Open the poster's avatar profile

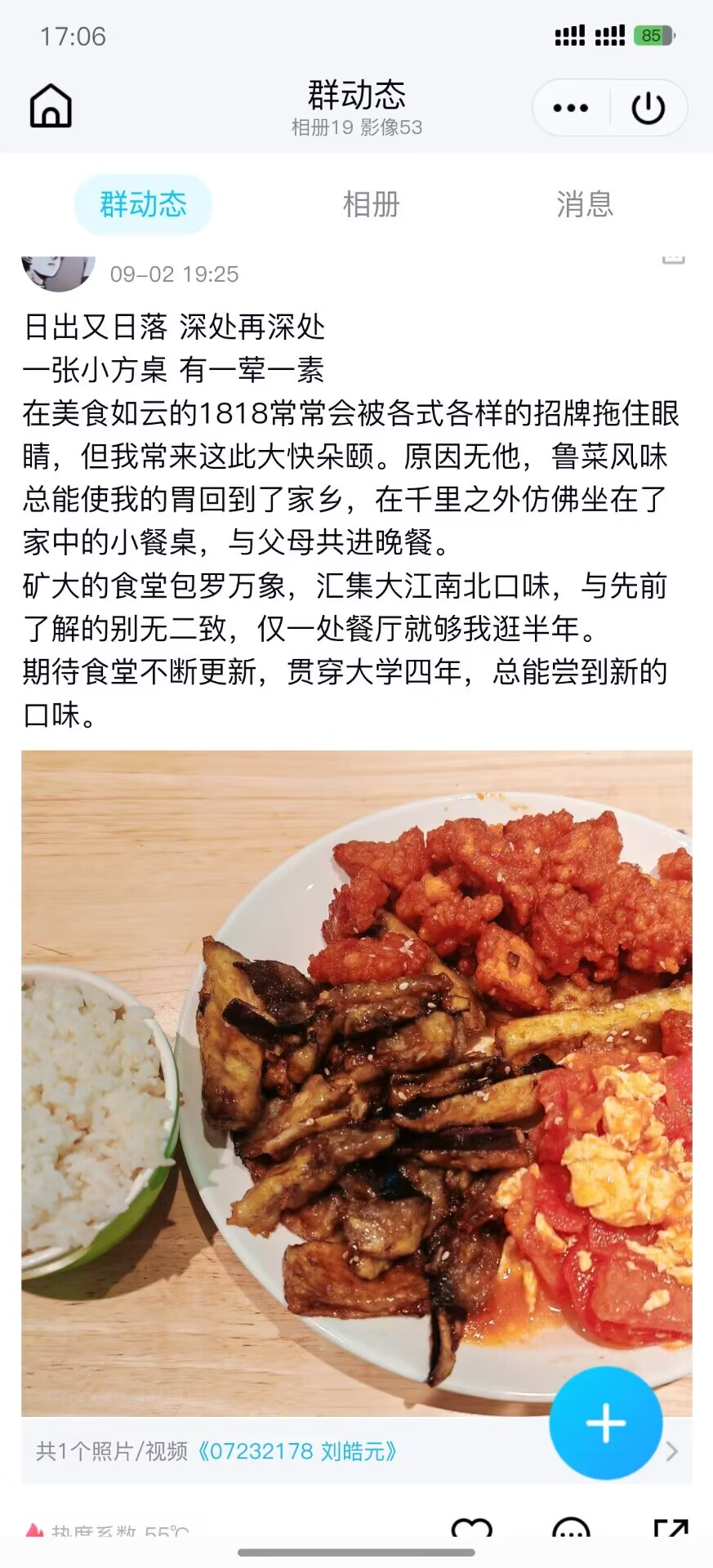(x=58, y=273)
